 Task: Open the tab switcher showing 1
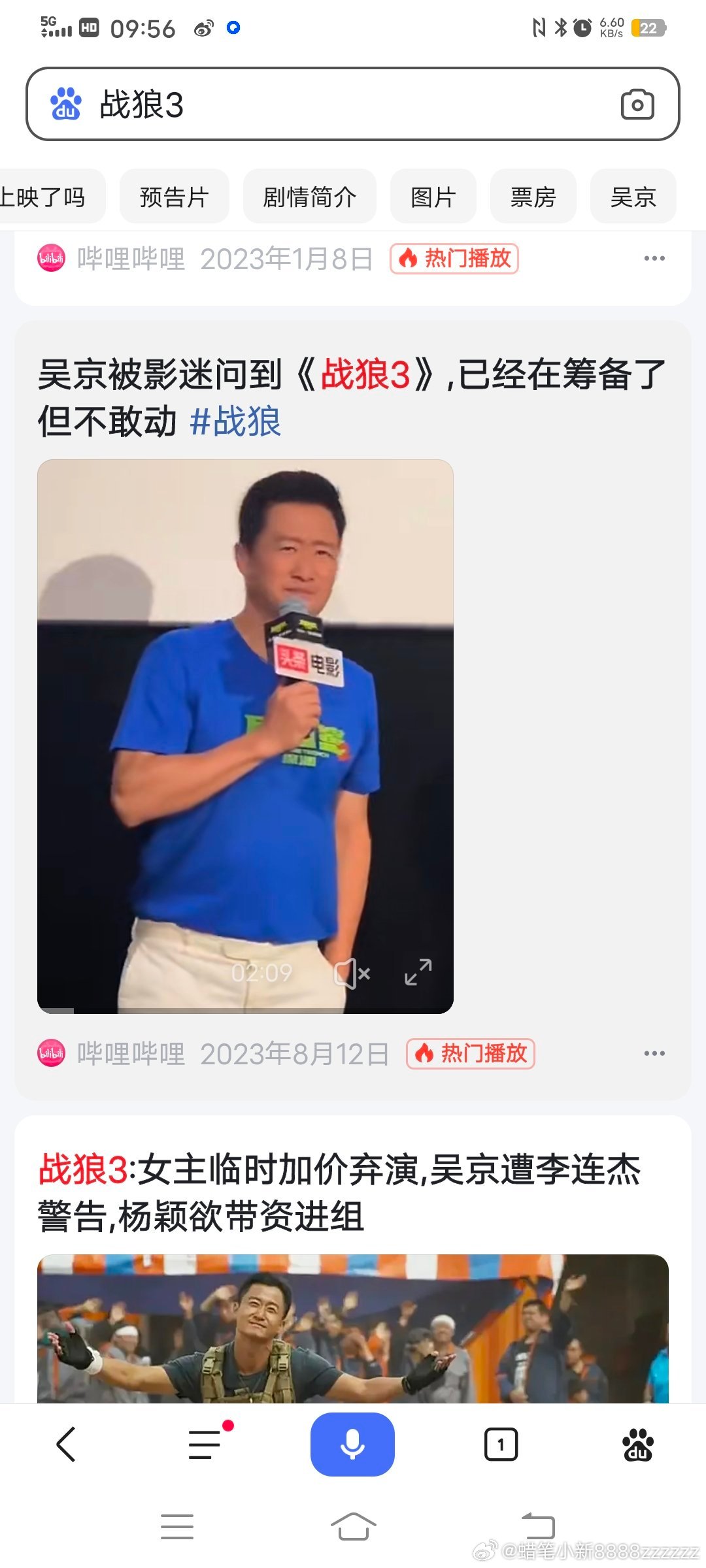[x=501, y=1444]
